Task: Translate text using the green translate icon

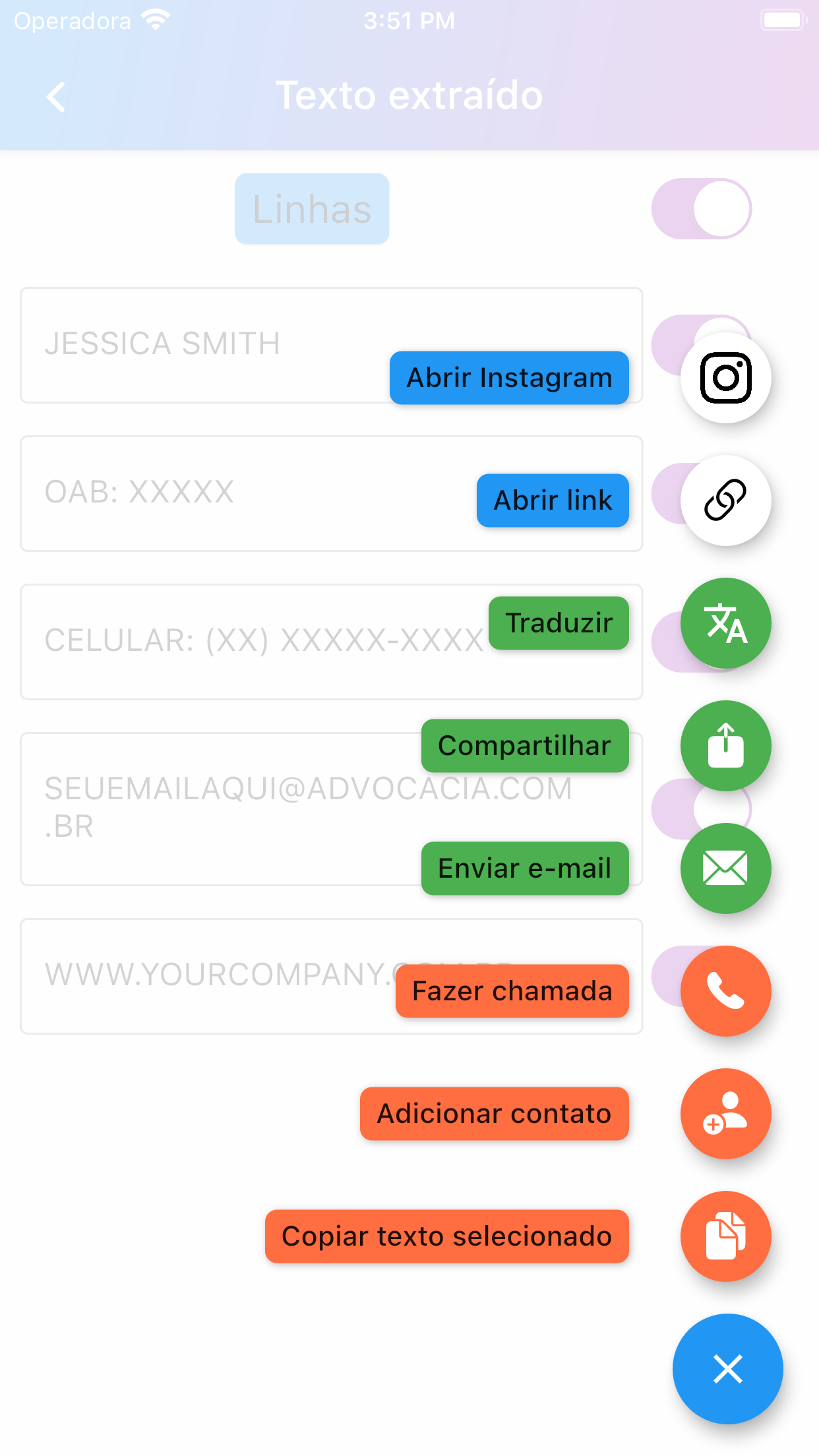Action: tap(725, 623)
